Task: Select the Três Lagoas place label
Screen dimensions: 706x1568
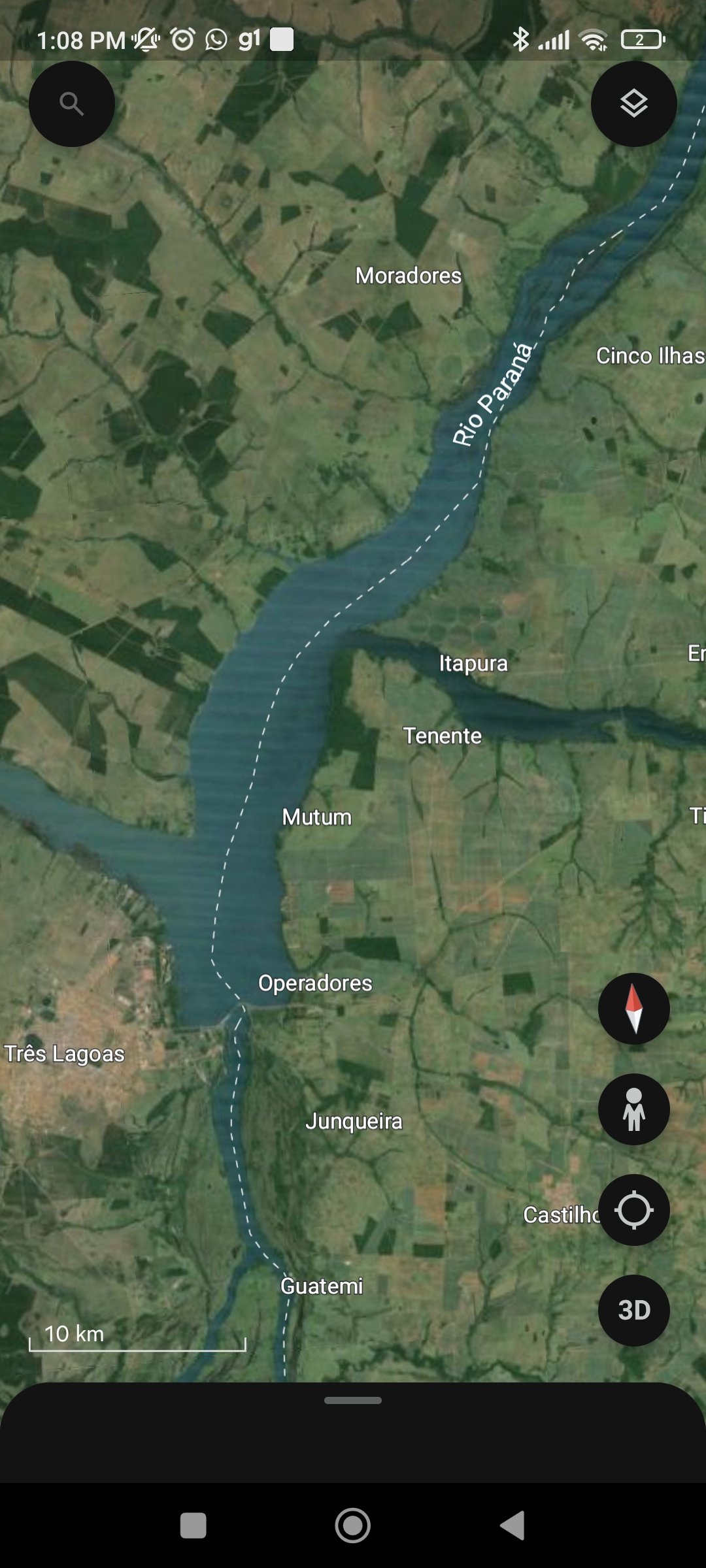Action: point(64,1054)
